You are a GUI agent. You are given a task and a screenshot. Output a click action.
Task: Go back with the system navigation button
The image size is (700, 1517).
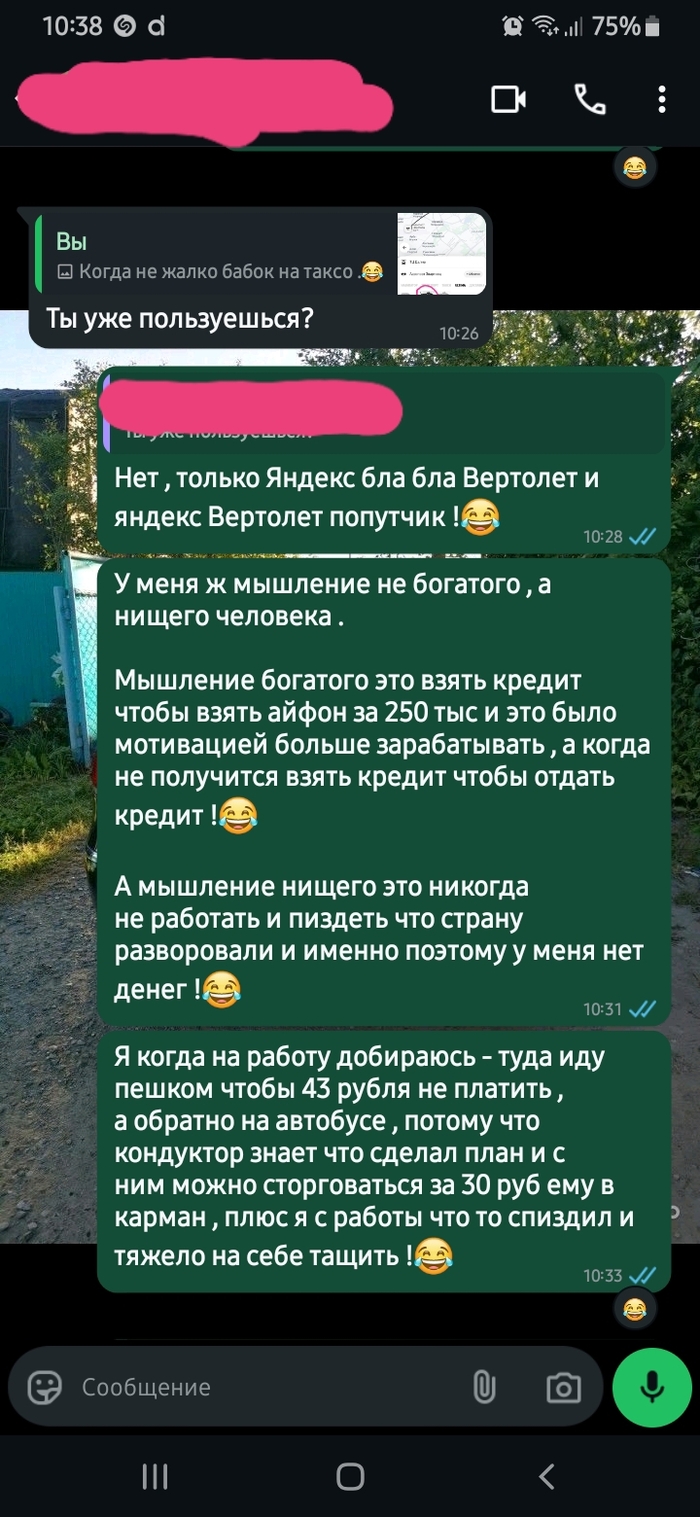point(546,1475)
